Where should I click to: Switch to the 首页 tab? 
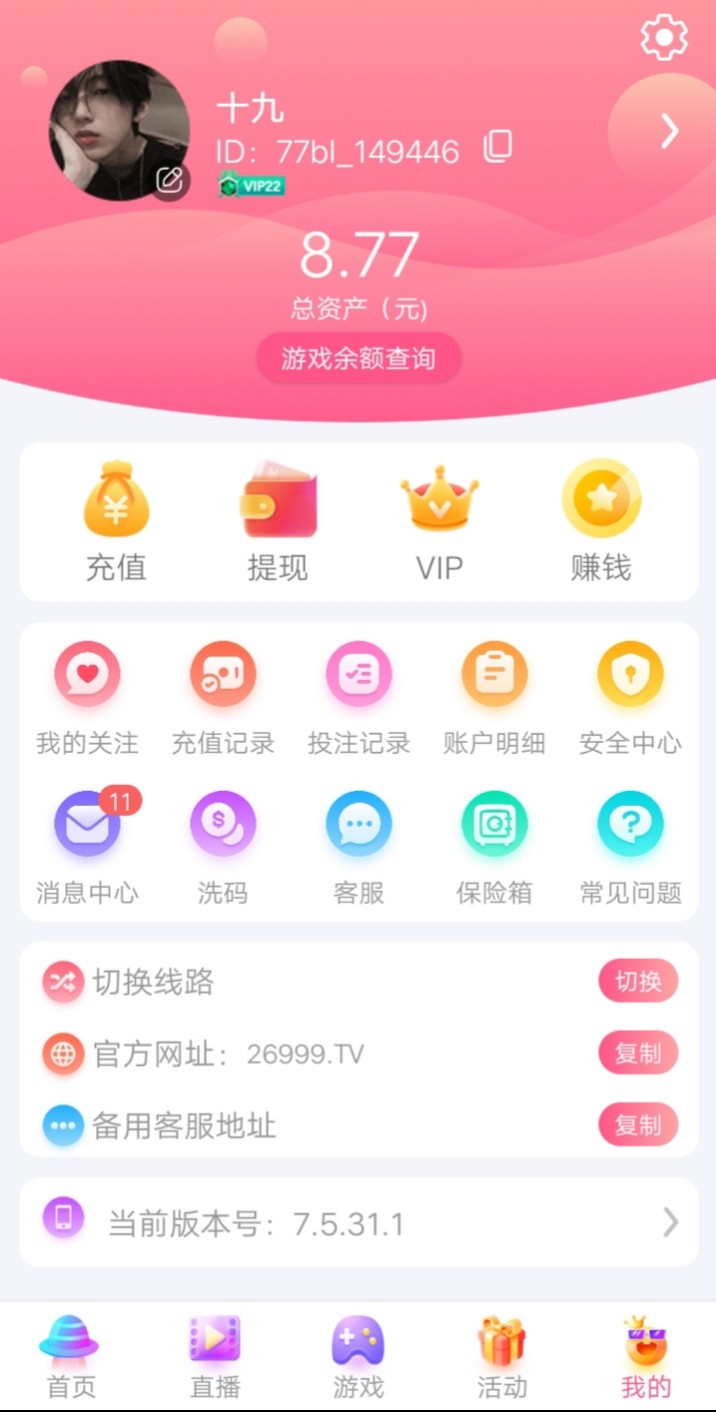[70, 1358]
